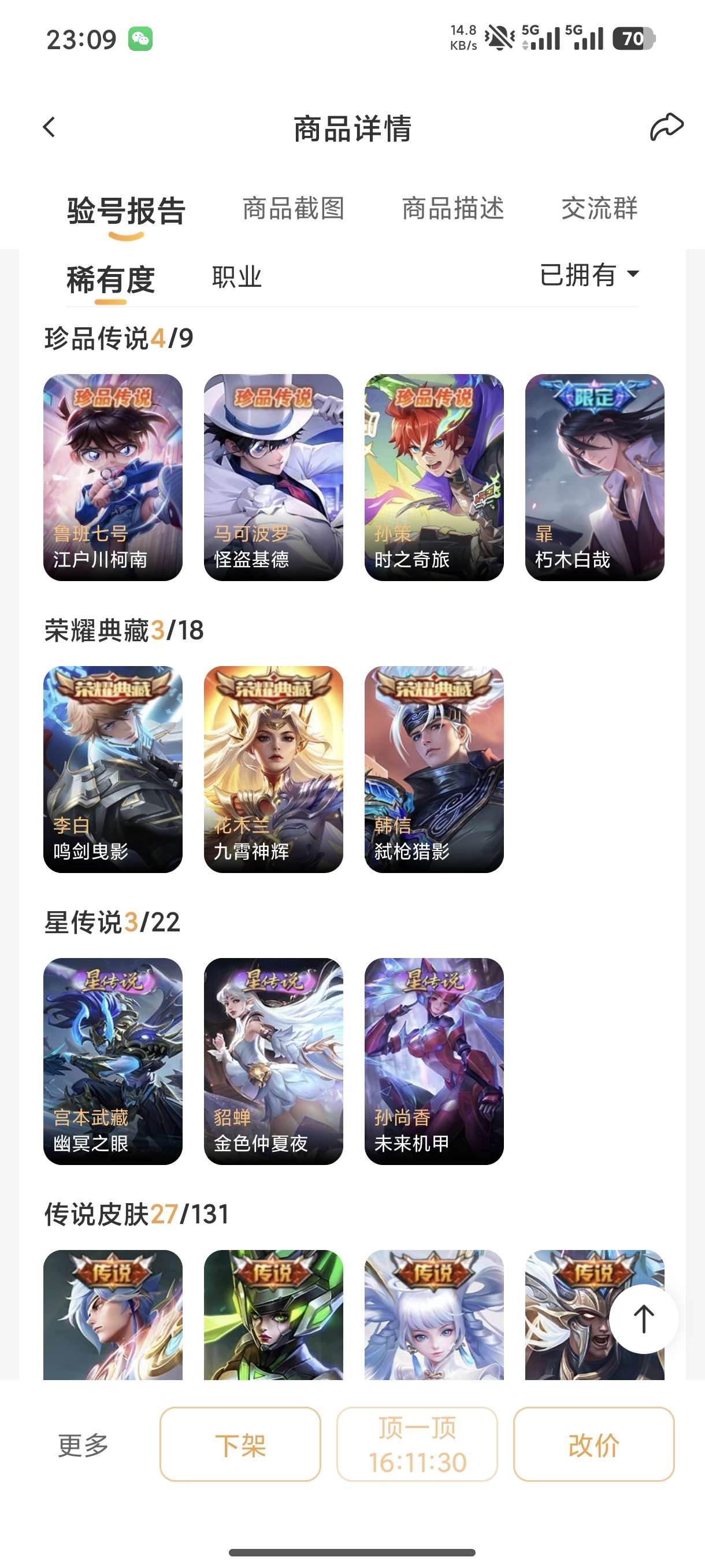View the 朽木白哉 limited skin card

point(595,477)
